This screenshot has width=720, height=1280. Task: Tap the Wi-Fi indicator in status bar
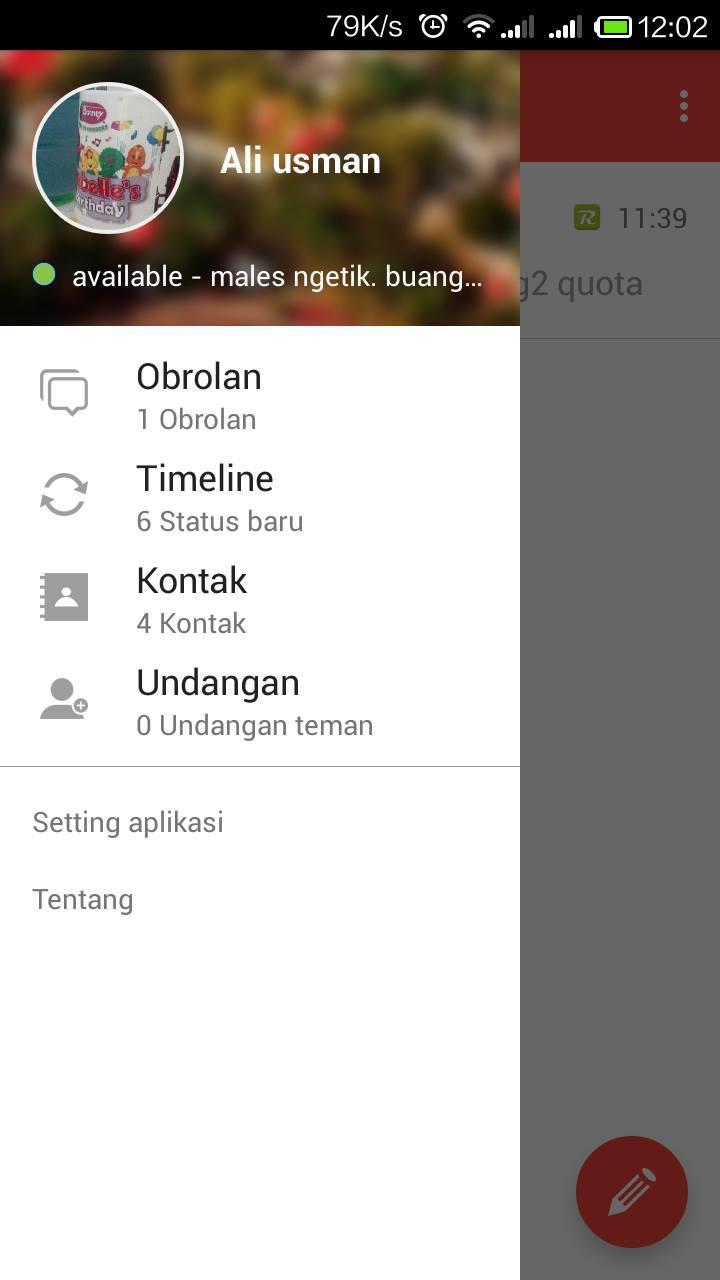click(x=477, y=25)
